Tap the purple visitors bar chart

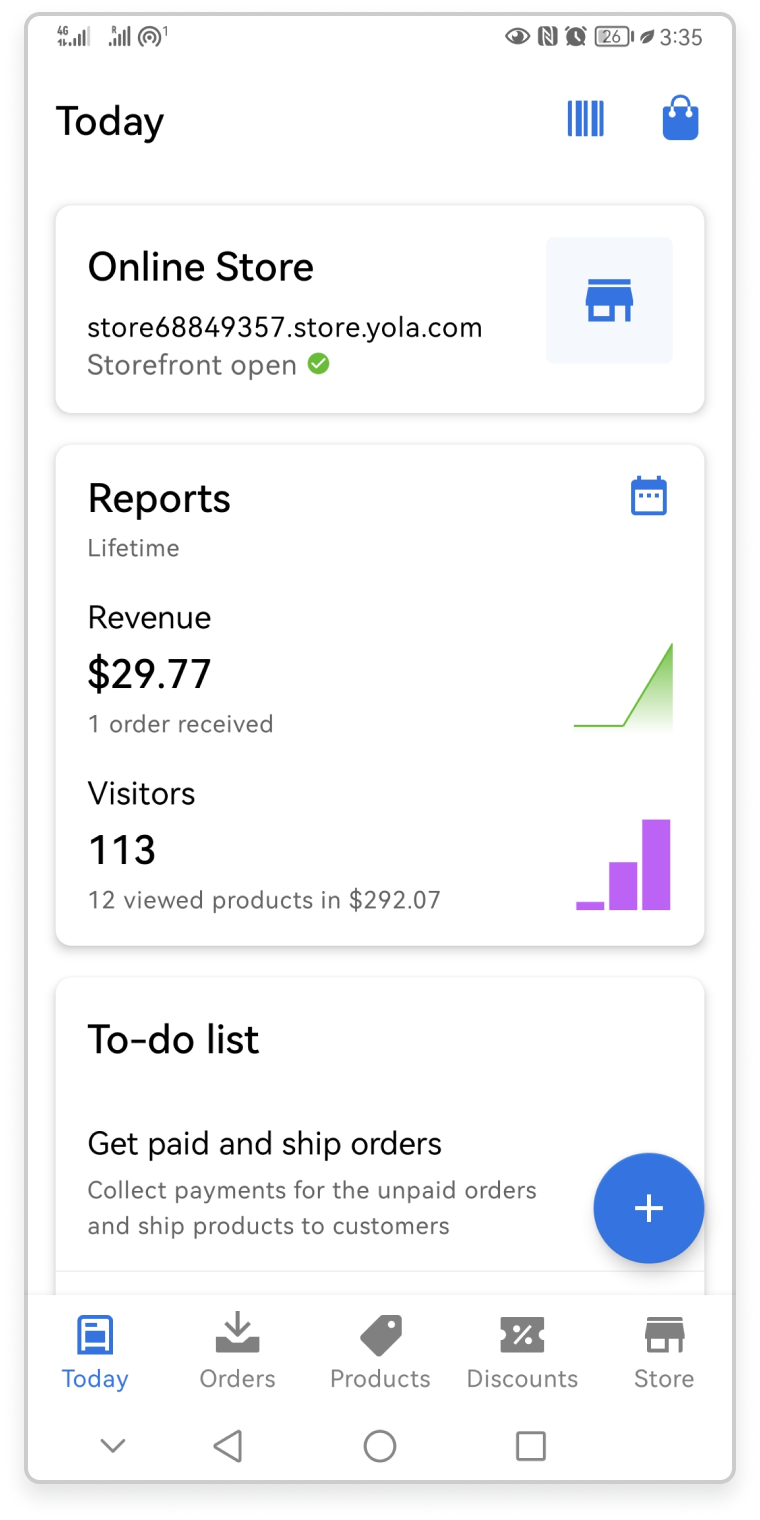pos(622,864)
